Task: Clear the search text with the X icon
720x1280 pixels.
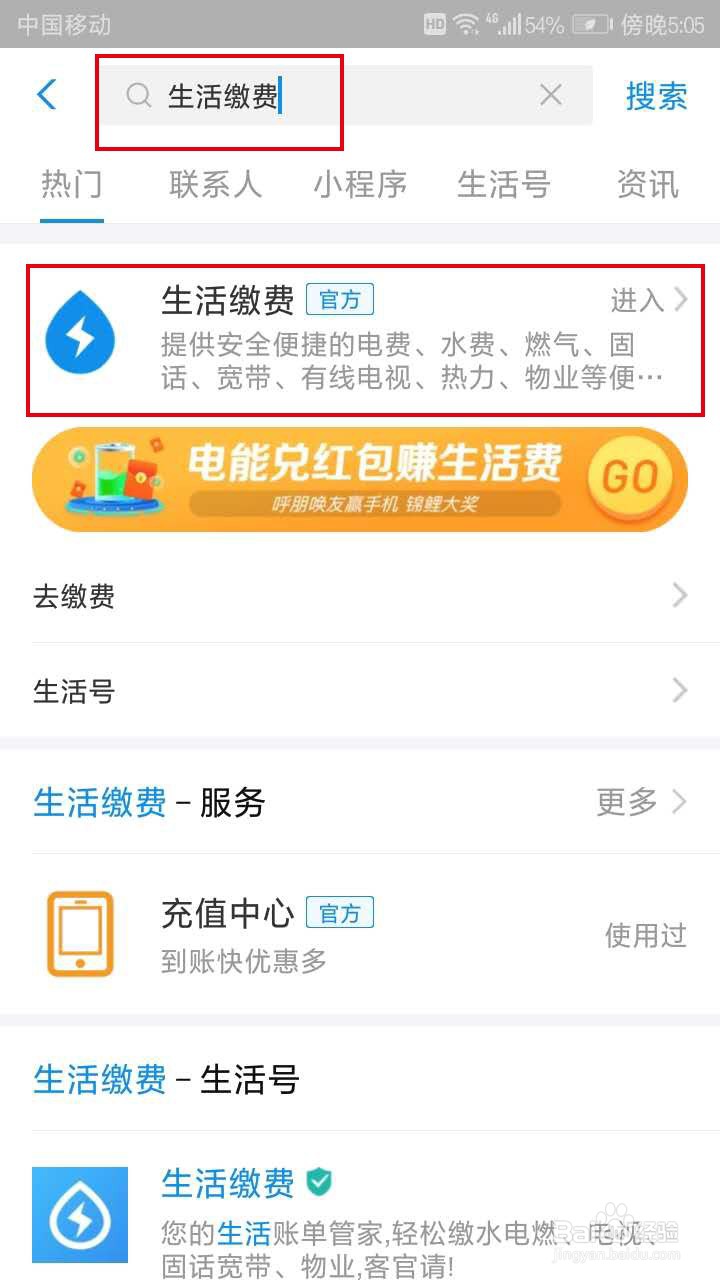Action: click(550, 94)
